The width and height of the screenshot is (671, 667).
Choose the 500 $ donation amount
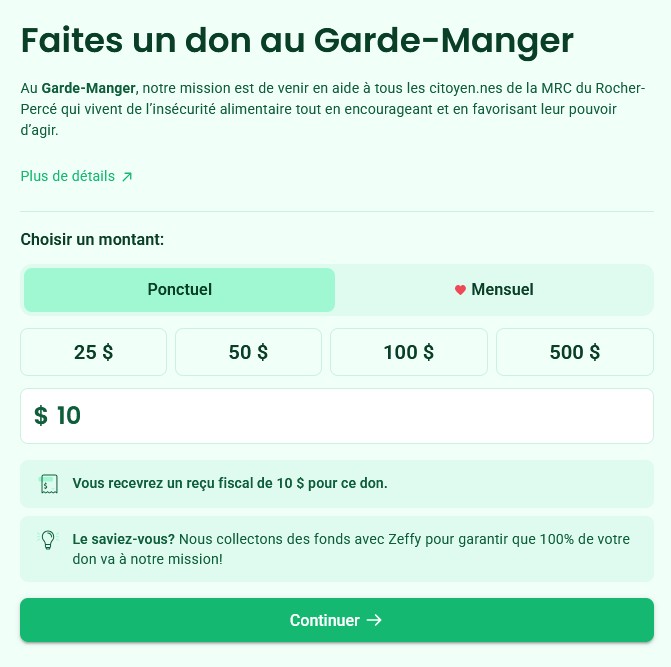(574, 352)
